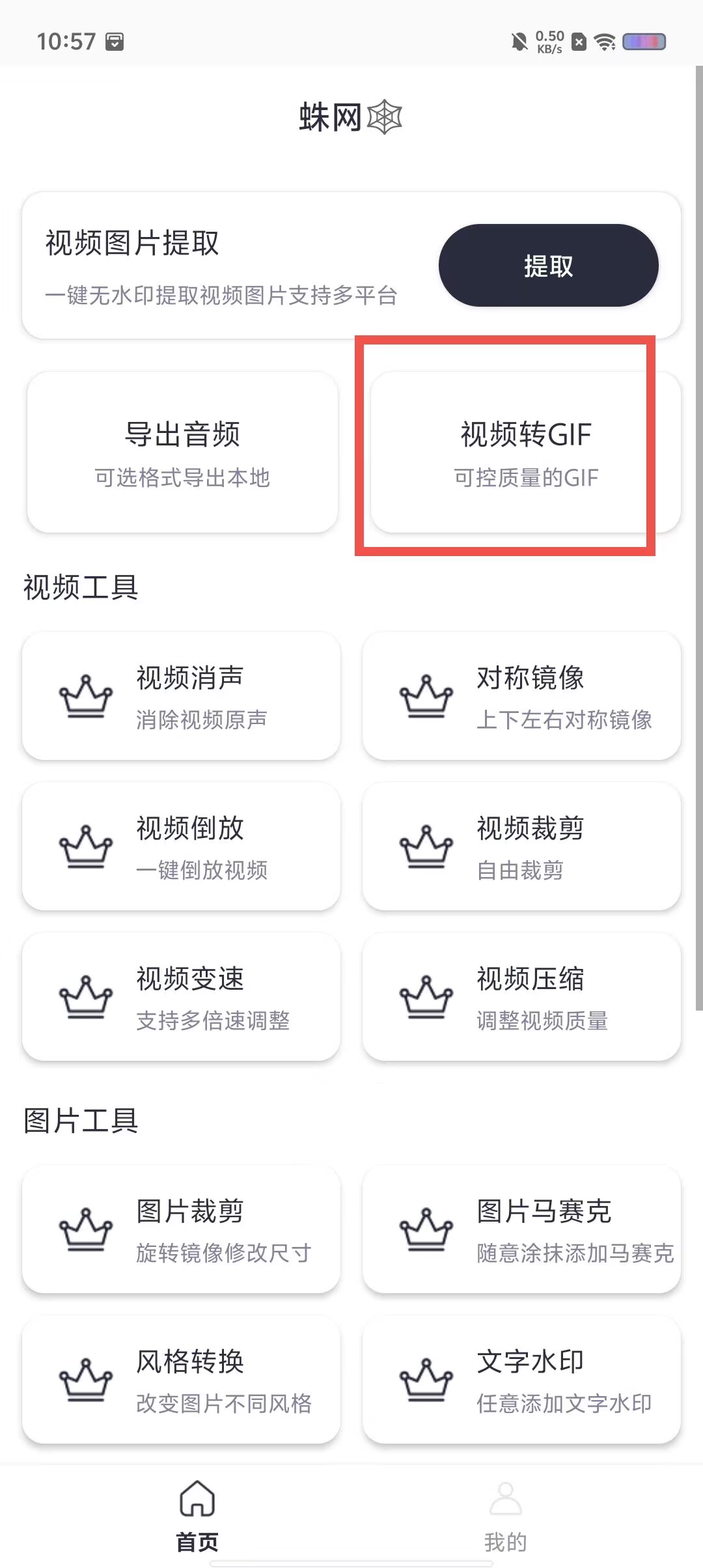This screenshot has width=703, height=1568.
Task: Choose 视频倒放 tool
Action: click(181, 847)
